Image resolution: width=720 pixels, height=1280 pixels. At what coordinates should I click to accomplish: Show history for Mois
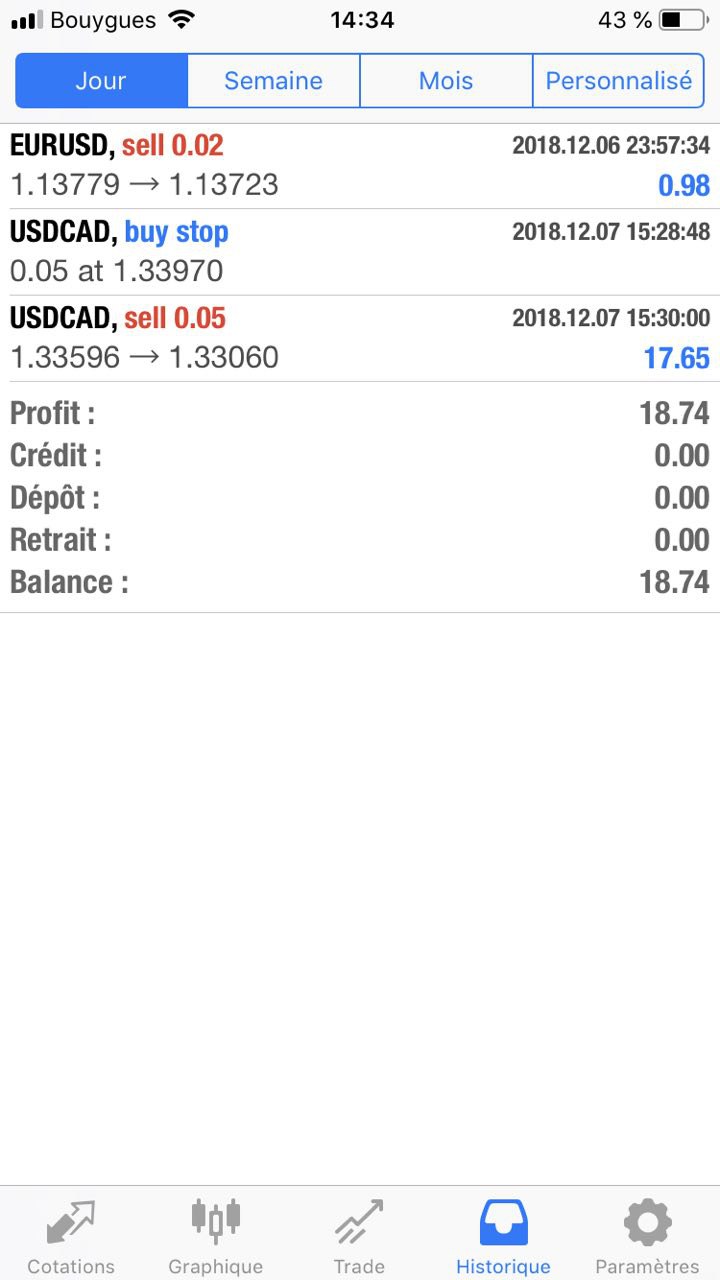(x=446, y=81)
